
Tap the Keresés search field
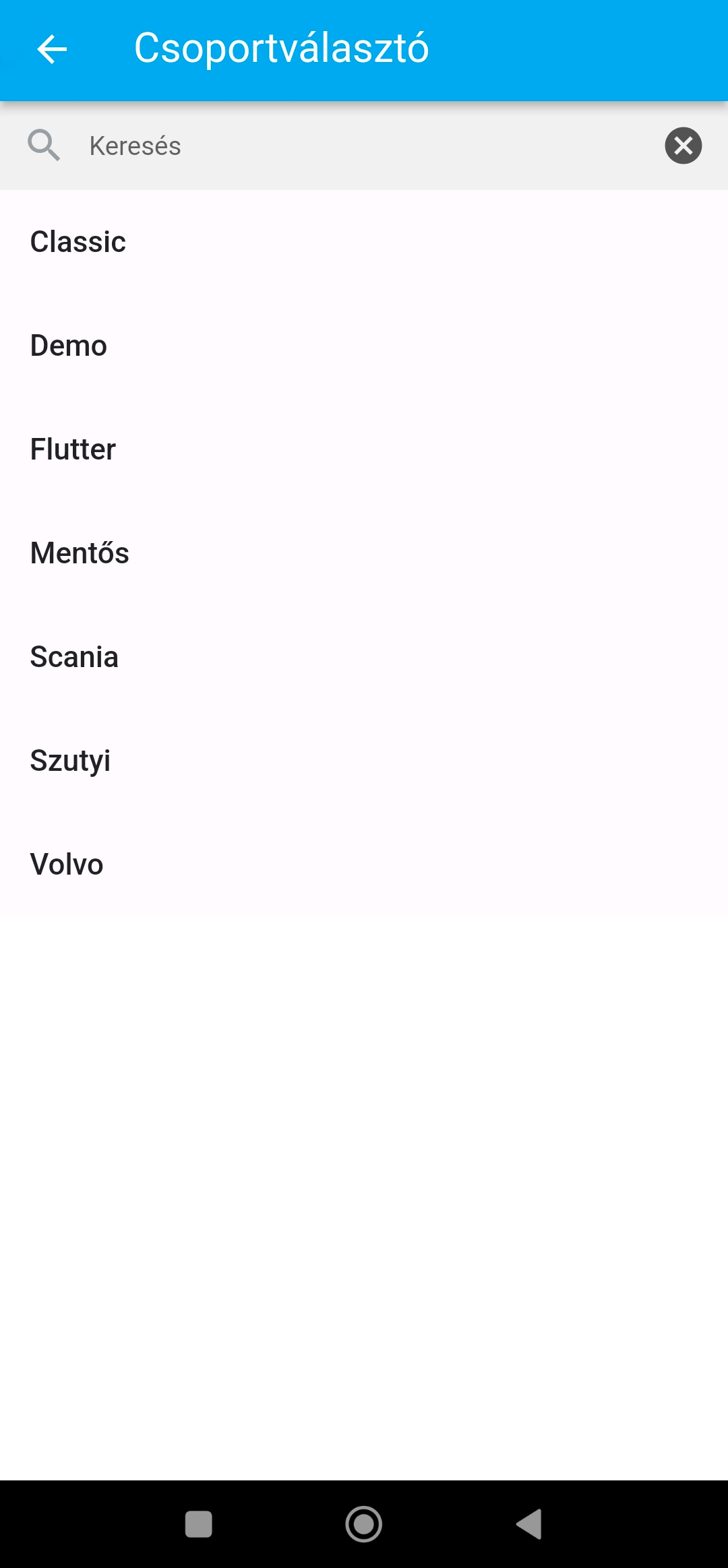(364, 146)
